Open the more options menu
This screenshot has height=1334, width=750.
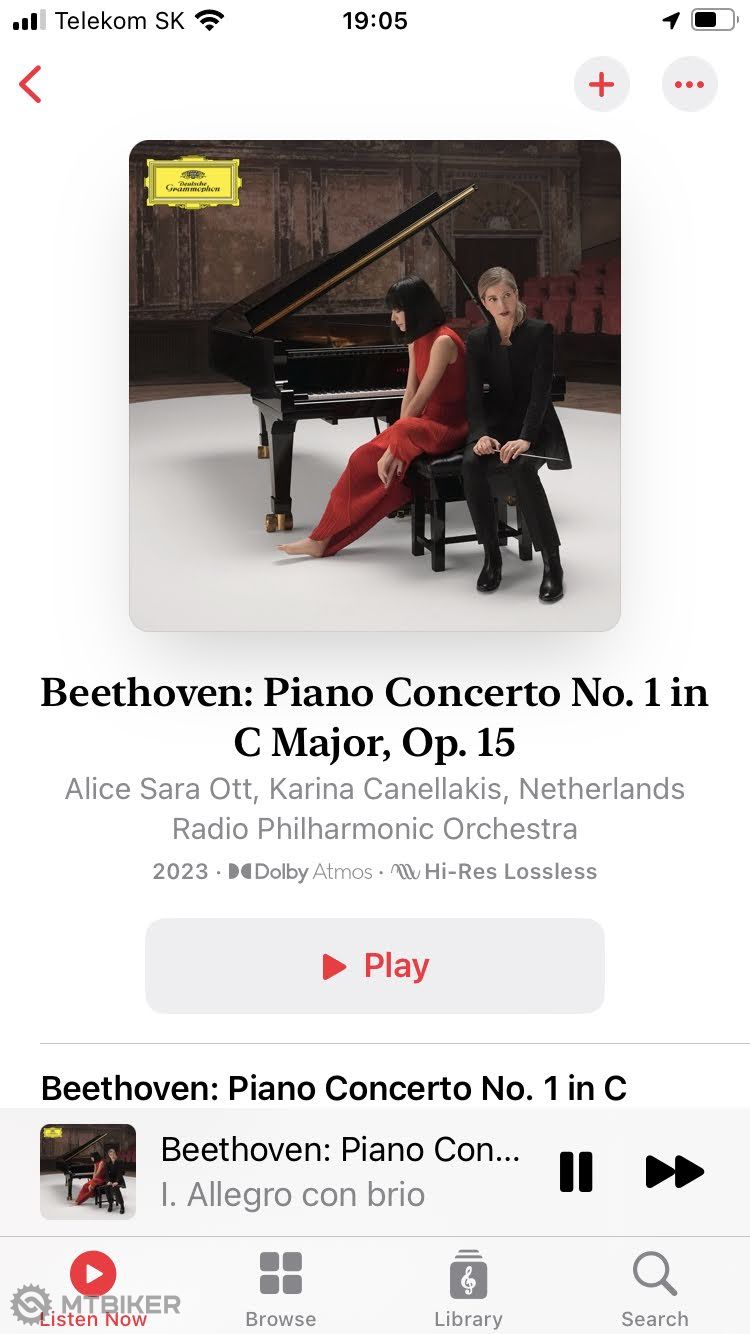pos(689,85)
